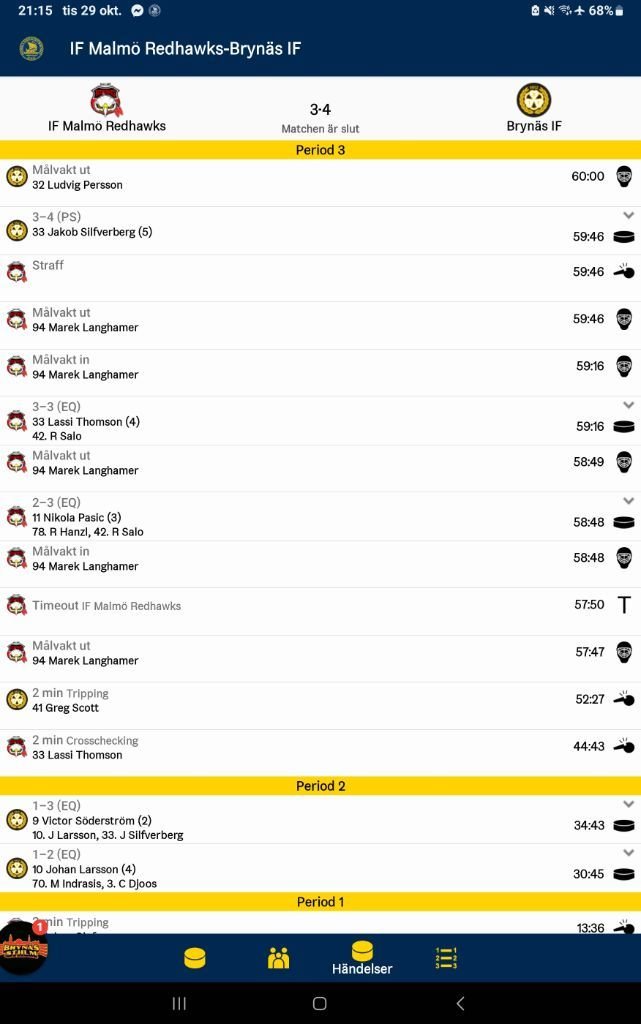Viewport: 641px width, 1024px height.
Task: Expand the 1–2 (EQ) Johan Larsson goal
Action: click(x=628, y=853)
